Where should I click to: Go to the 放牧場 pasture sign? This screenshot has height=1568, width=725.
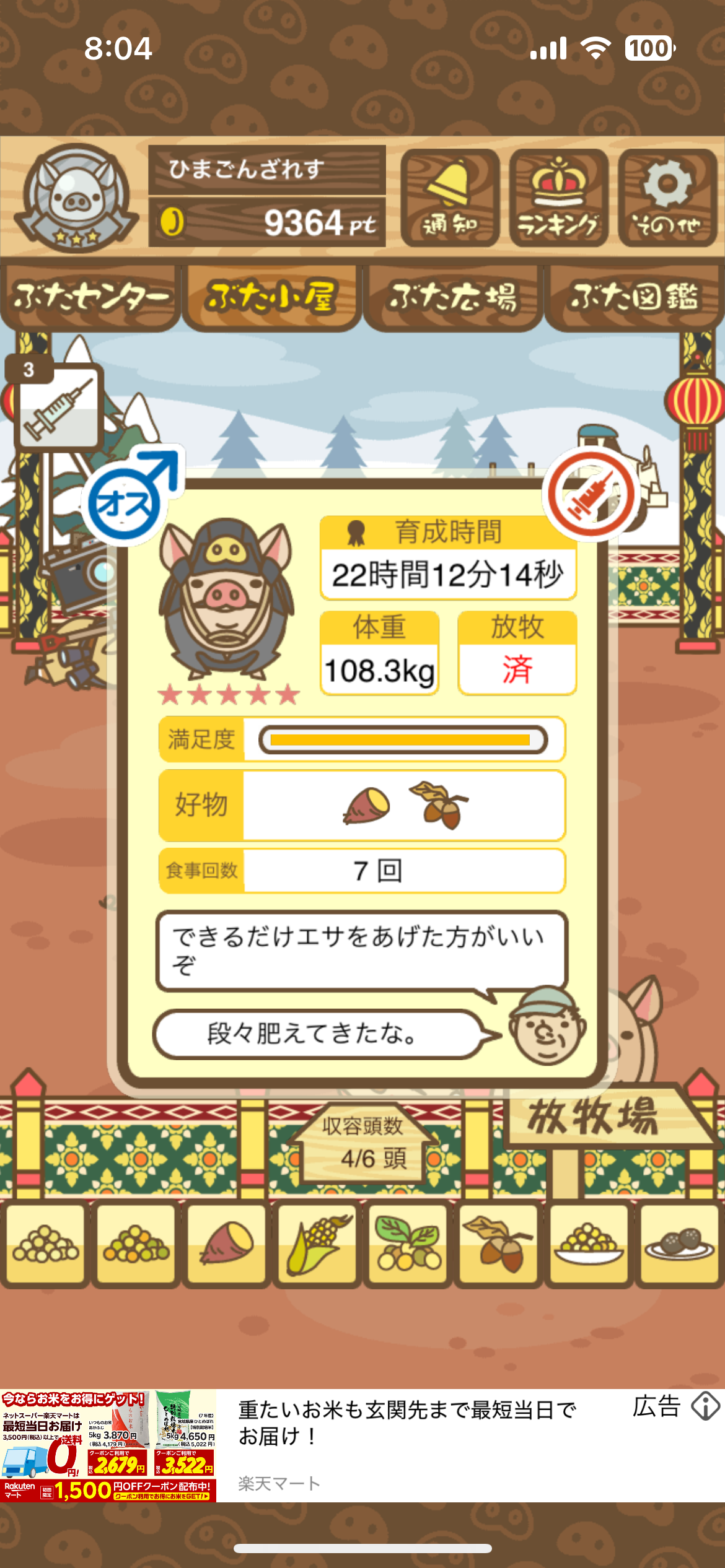click(x=593, y=1117)
